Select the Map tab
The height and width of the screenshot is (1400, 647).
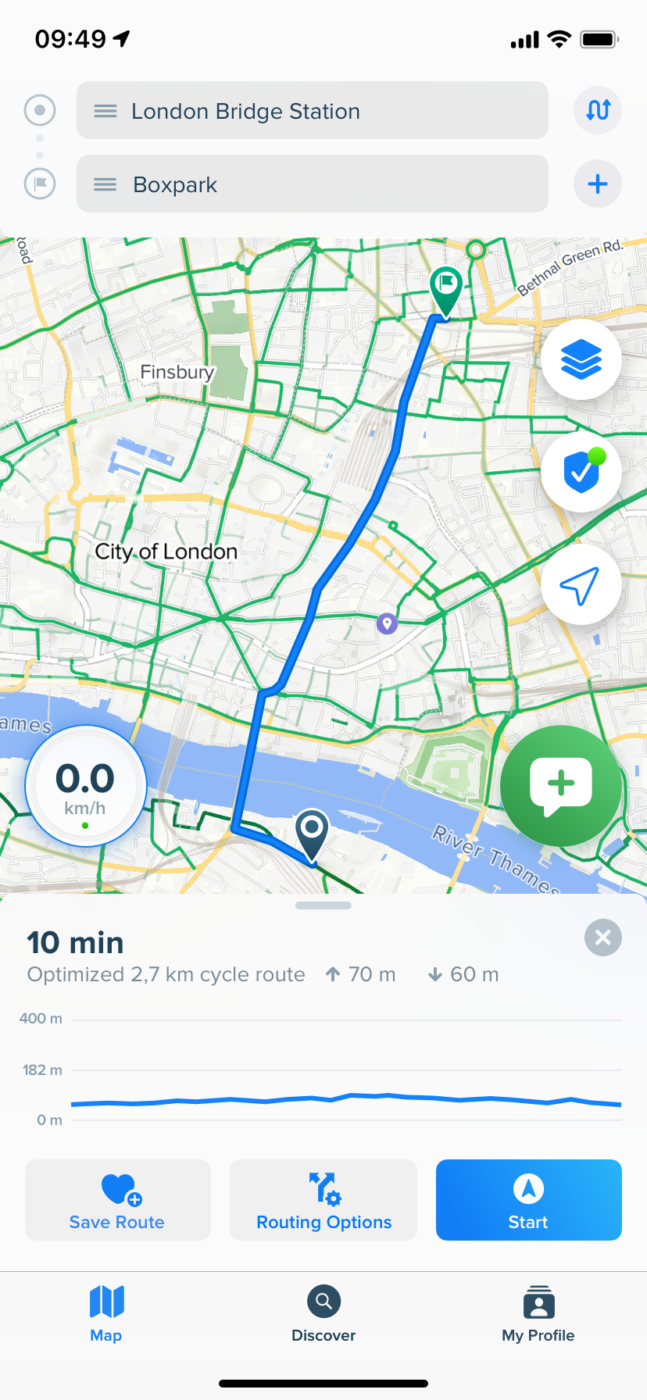(x=106, y=1314)
